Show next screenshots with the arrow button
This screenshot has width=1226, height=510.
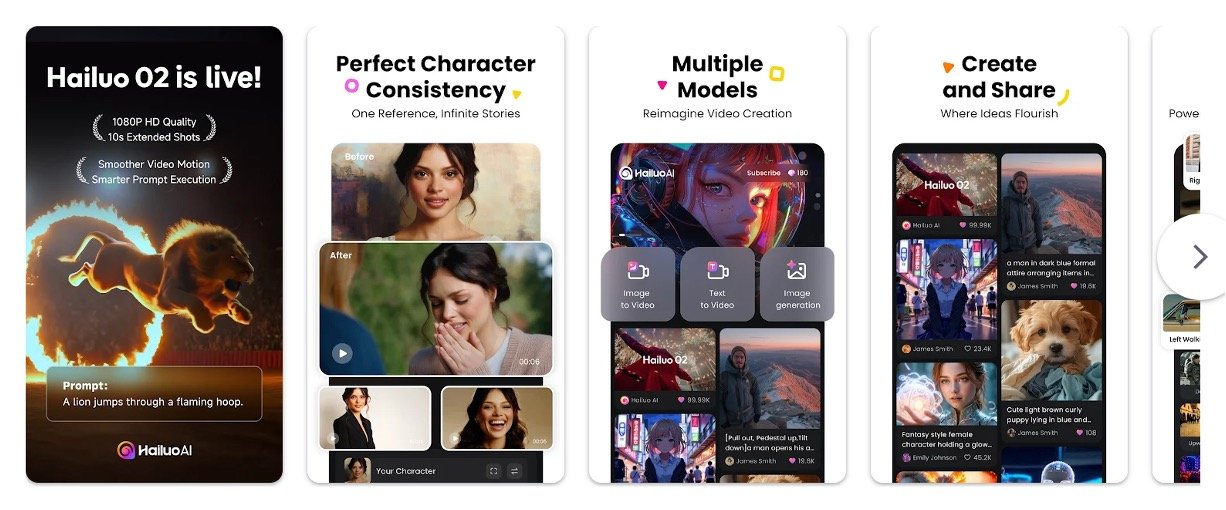tap(1199, 257)
